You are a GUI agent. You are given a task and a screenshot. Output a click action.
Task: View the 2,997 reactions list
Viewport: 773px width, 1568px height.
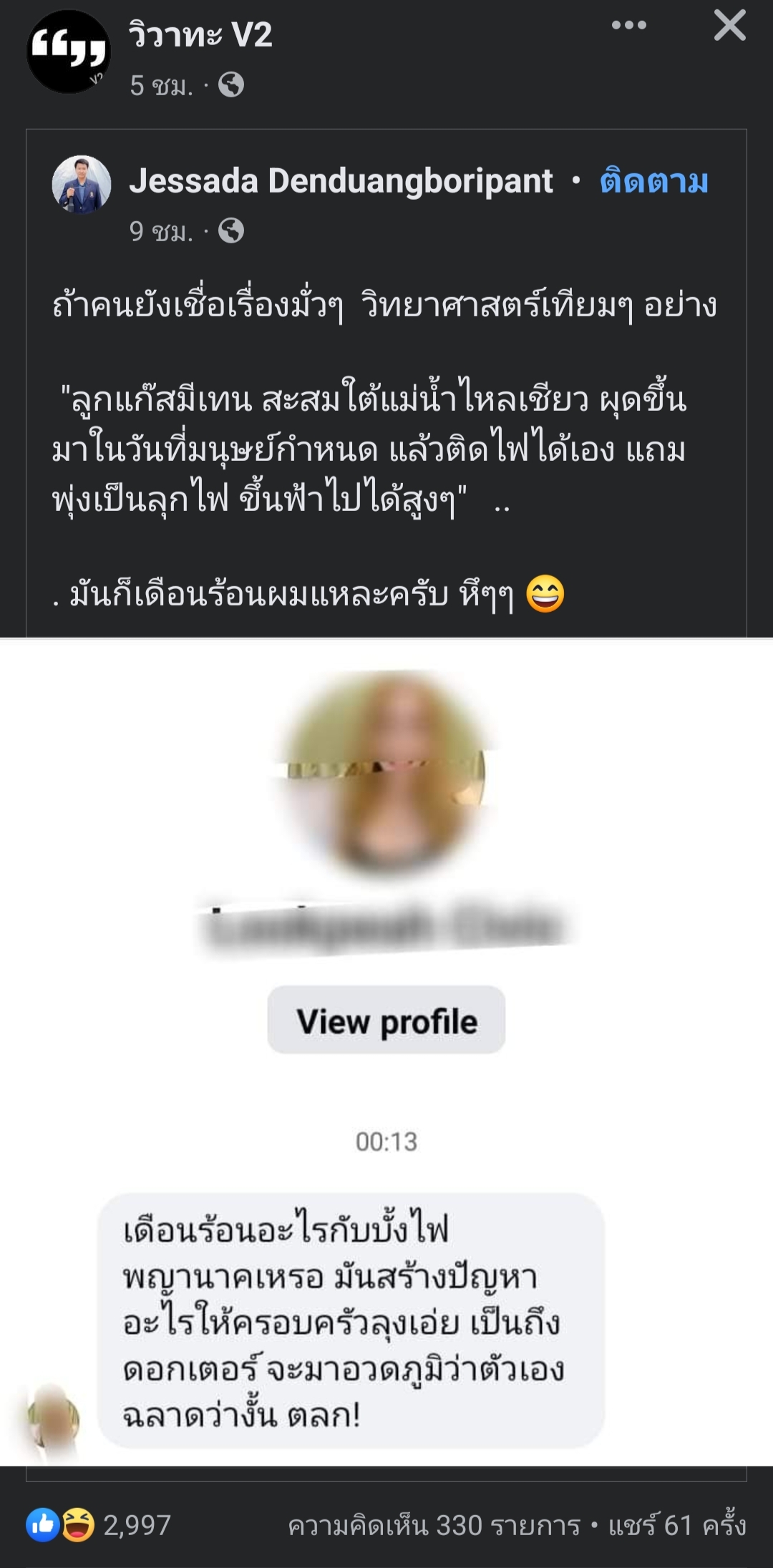(100, 1525)
